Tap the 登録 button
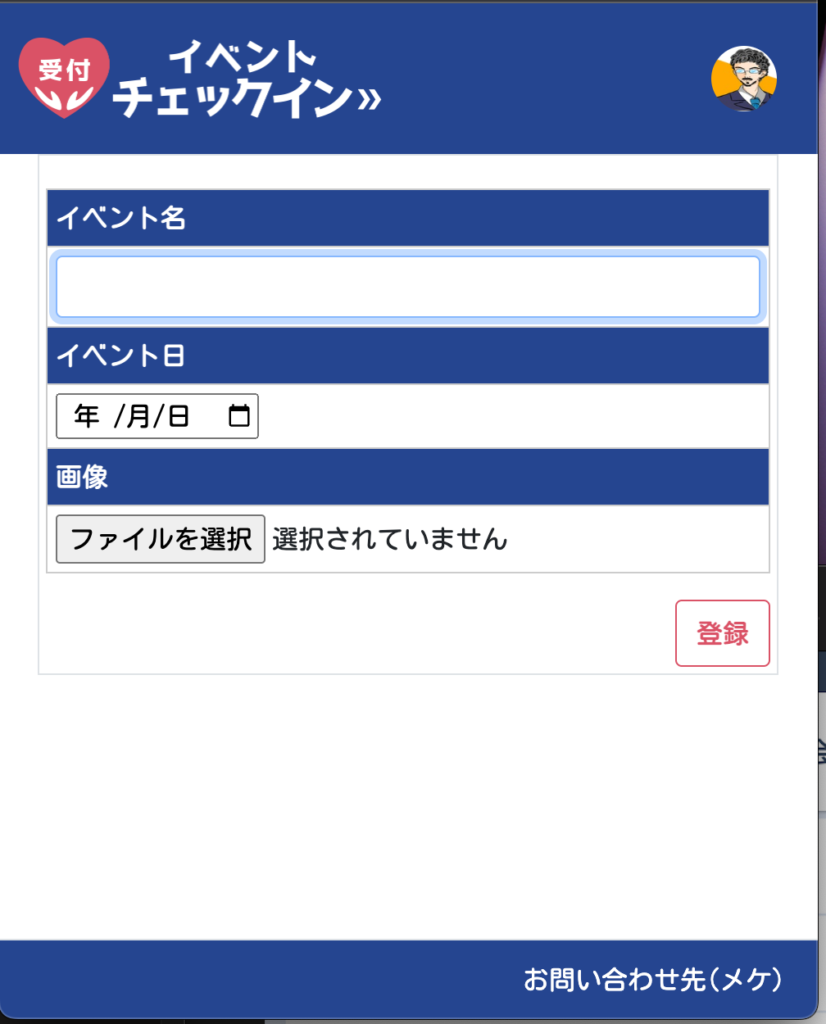The image size is (826, 1024). click(x=722, y=633)
